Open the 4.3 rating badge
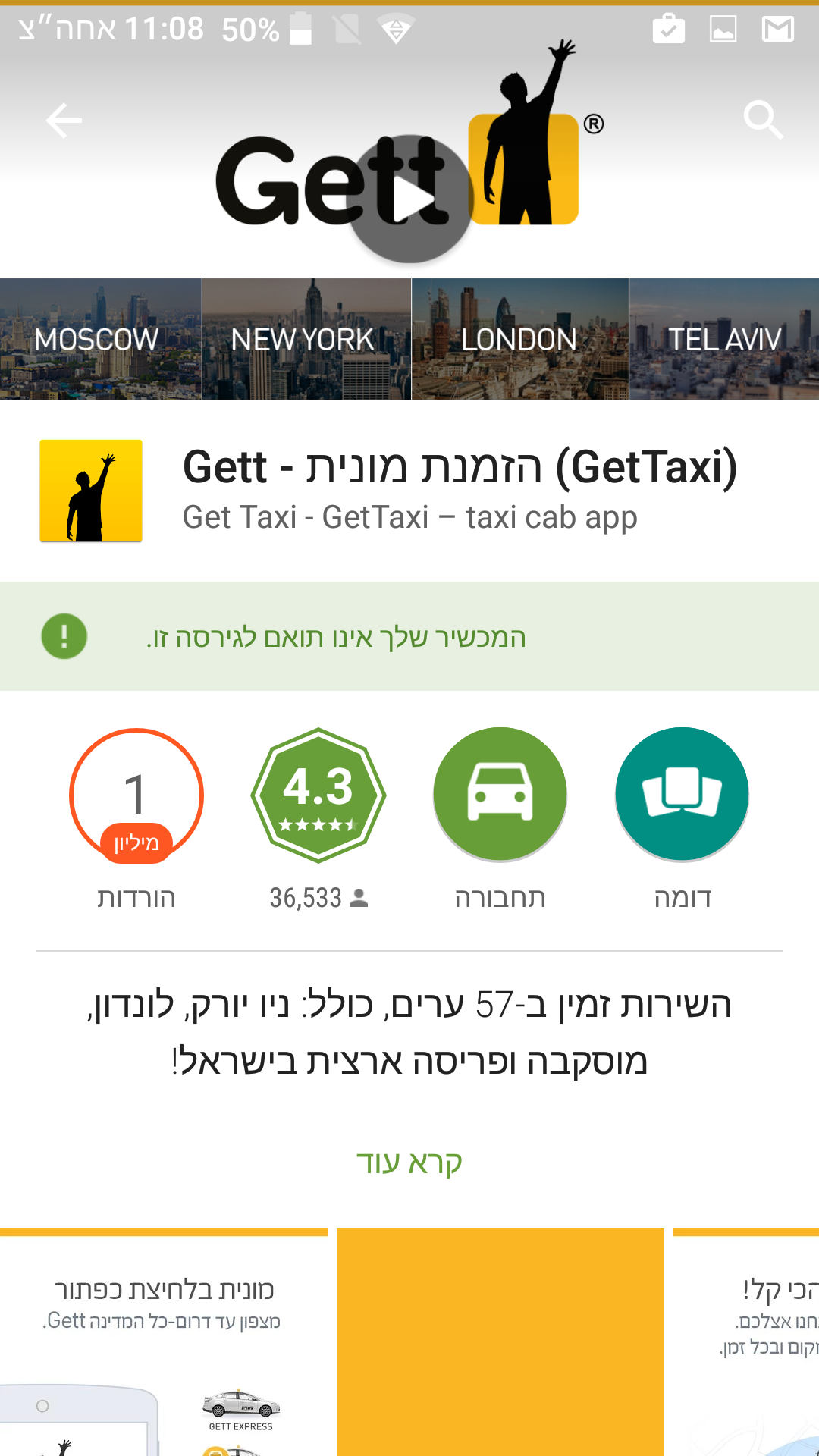The image size is (819, 1456). point(318,795)
